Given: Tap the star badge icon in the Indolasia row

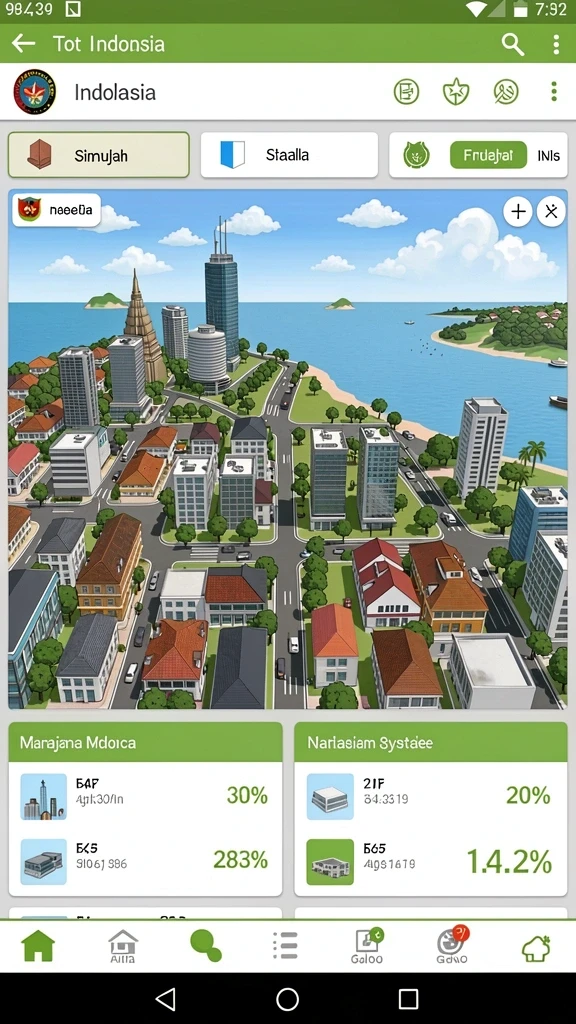Looking at the screenshot, I should 456,91.
